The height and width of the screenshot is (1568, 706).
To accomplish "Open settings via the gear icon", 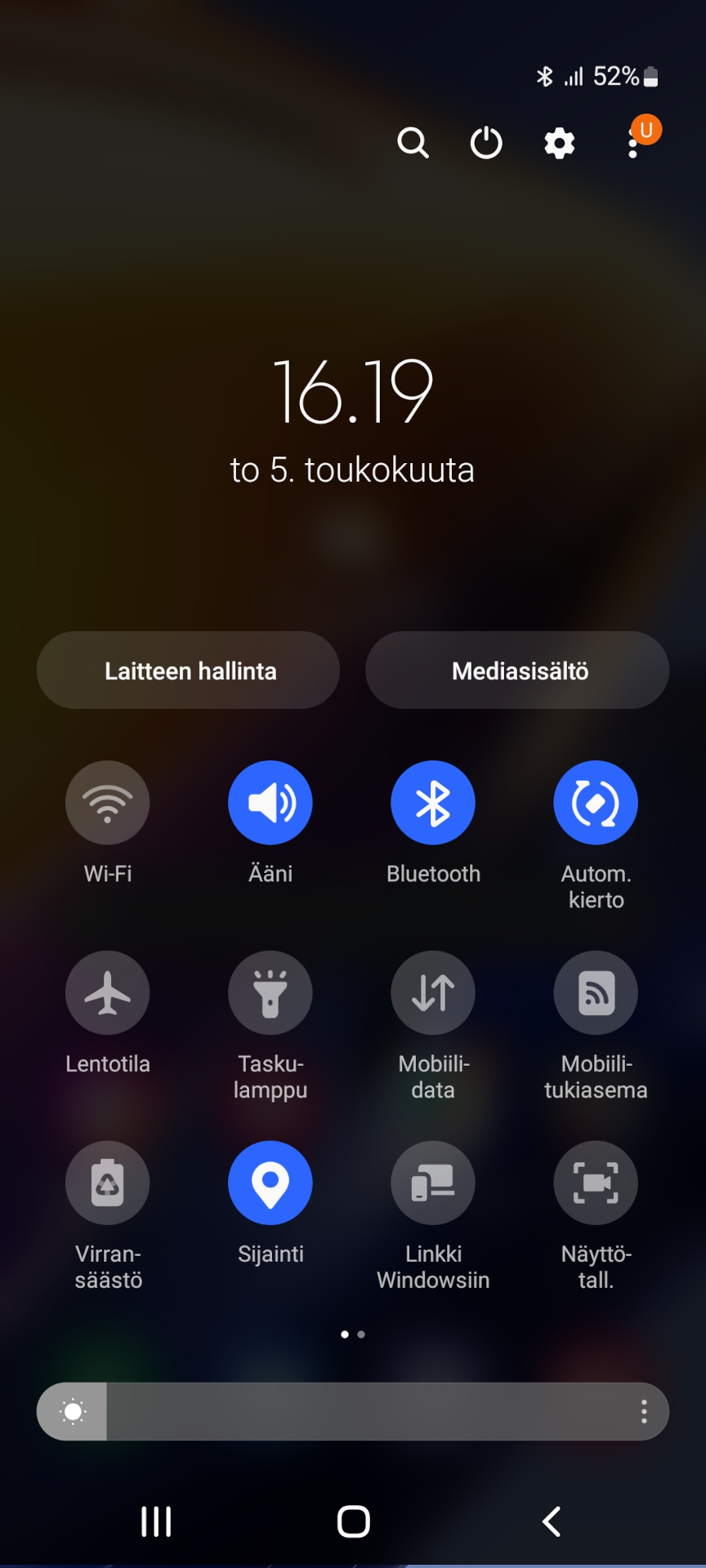I will point(560,143).
